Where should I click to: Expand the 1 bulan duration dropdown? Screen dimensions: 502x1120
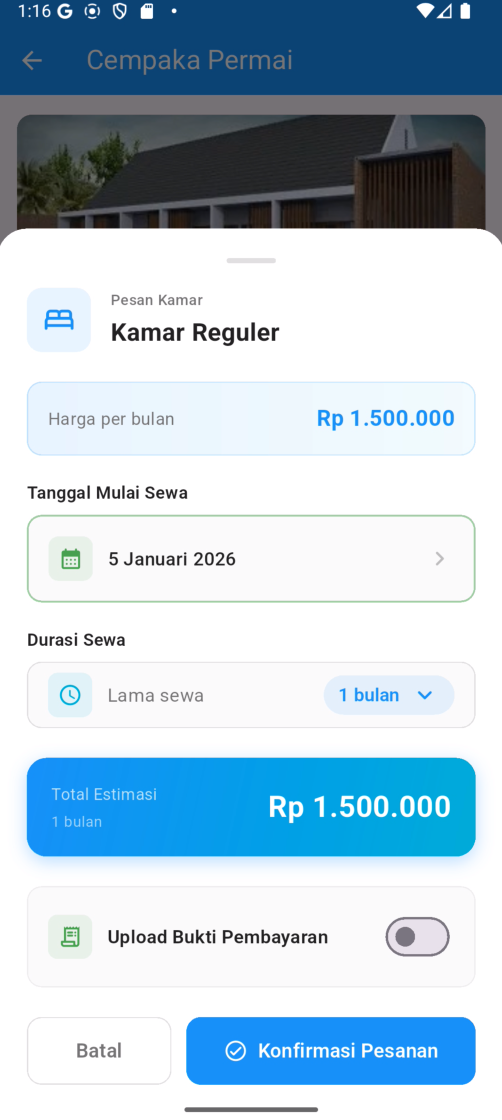click(388, 695)
